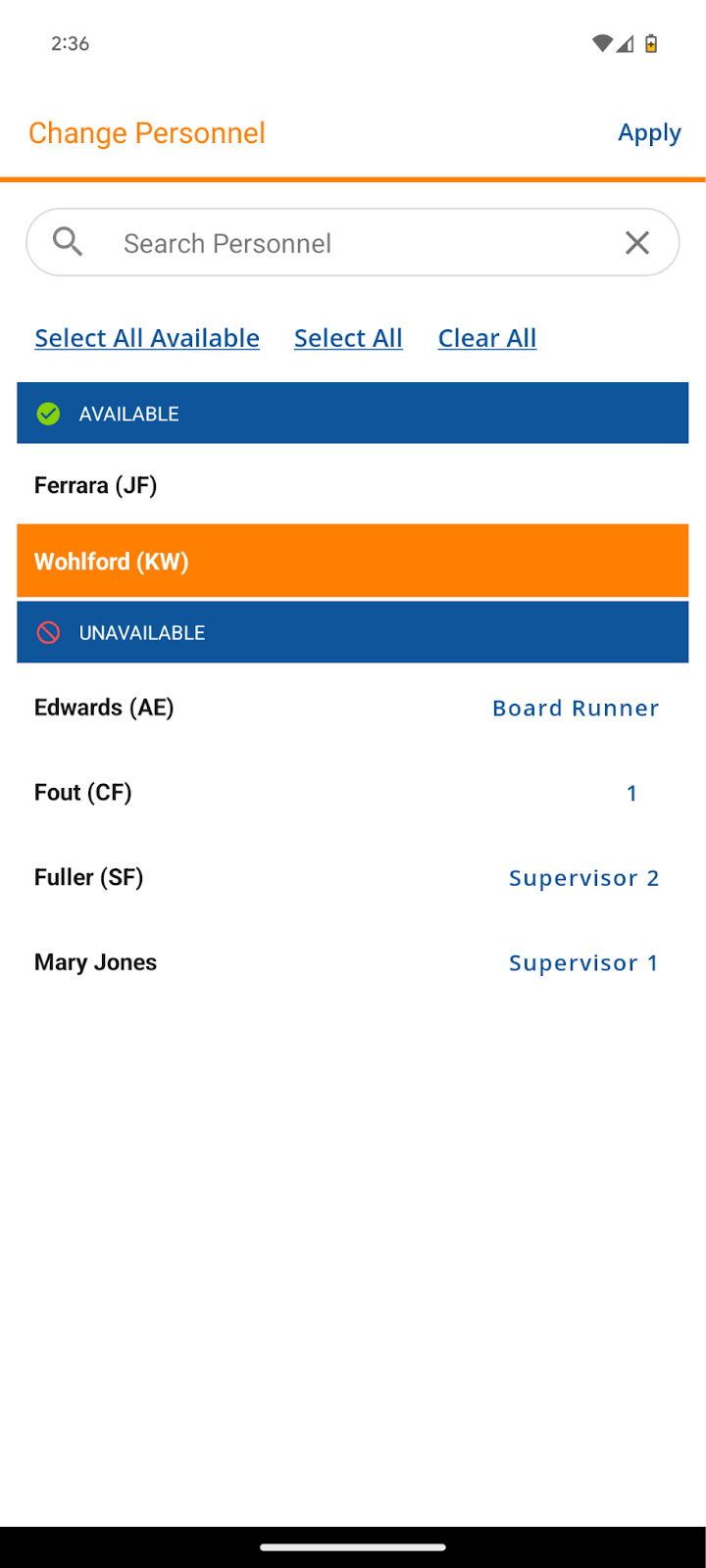Screen dimensions: 706x1568
Task: Select Ferrara (JF) from available list
Action: point(353,485)
